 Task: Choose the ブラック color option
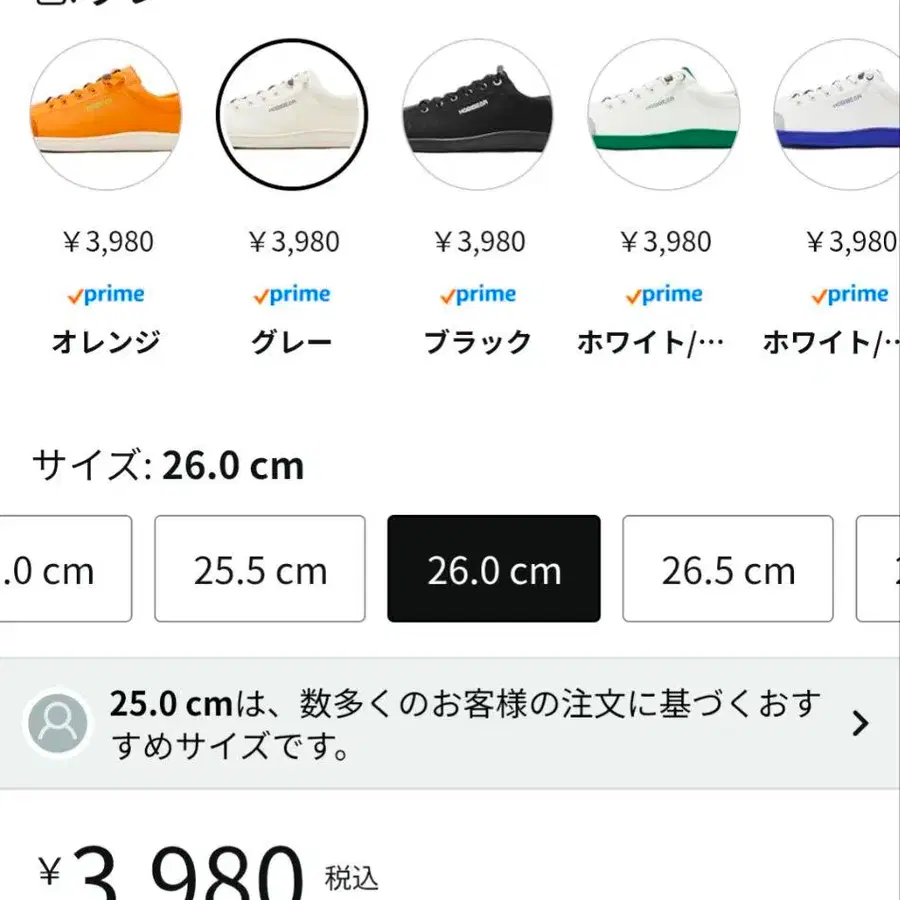coord(477,115)
